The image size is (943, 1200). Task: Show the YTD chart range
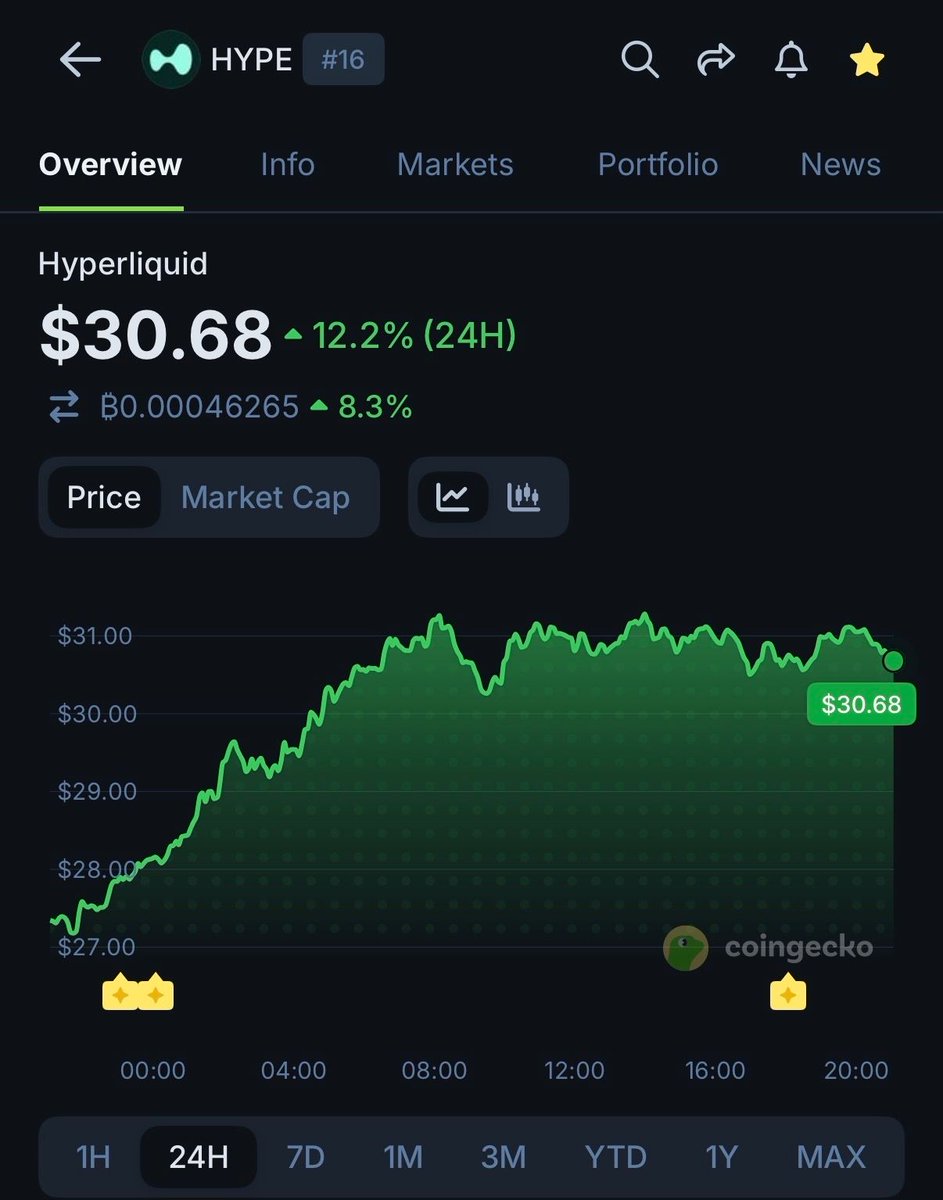point(616,1157)
